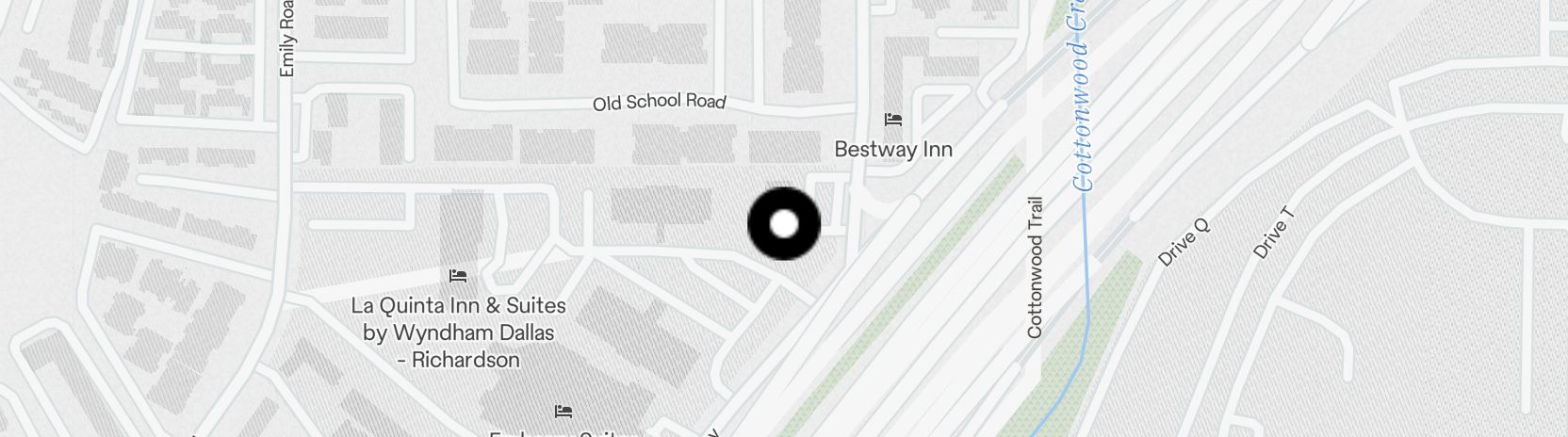The height and width of the screenshot is (437, 1568).
Task: Tap the Bestway Inn hotel marker
Action: coord(893,120)
